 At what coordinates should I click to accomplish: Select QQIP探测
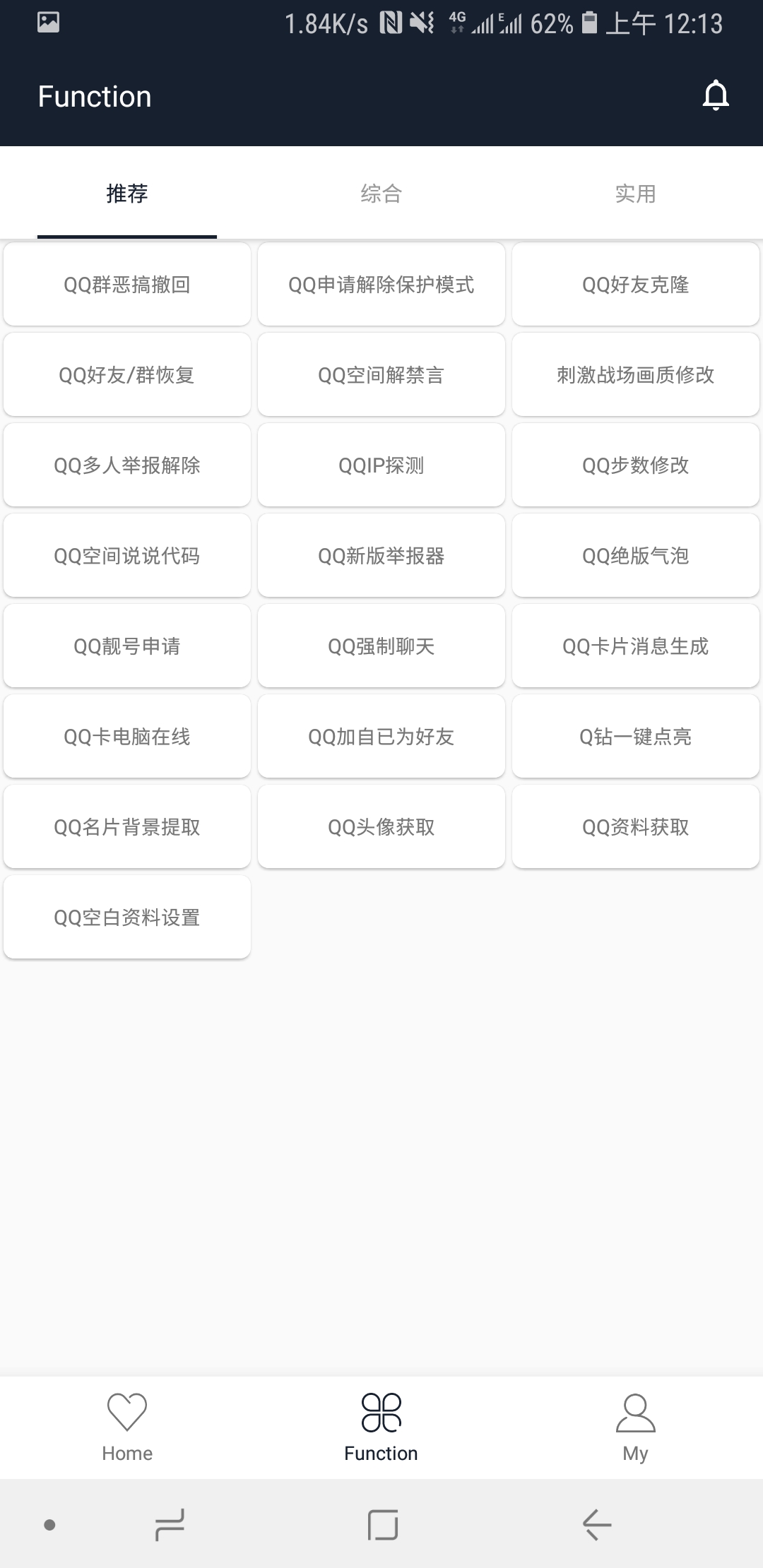tap(381, 465)
